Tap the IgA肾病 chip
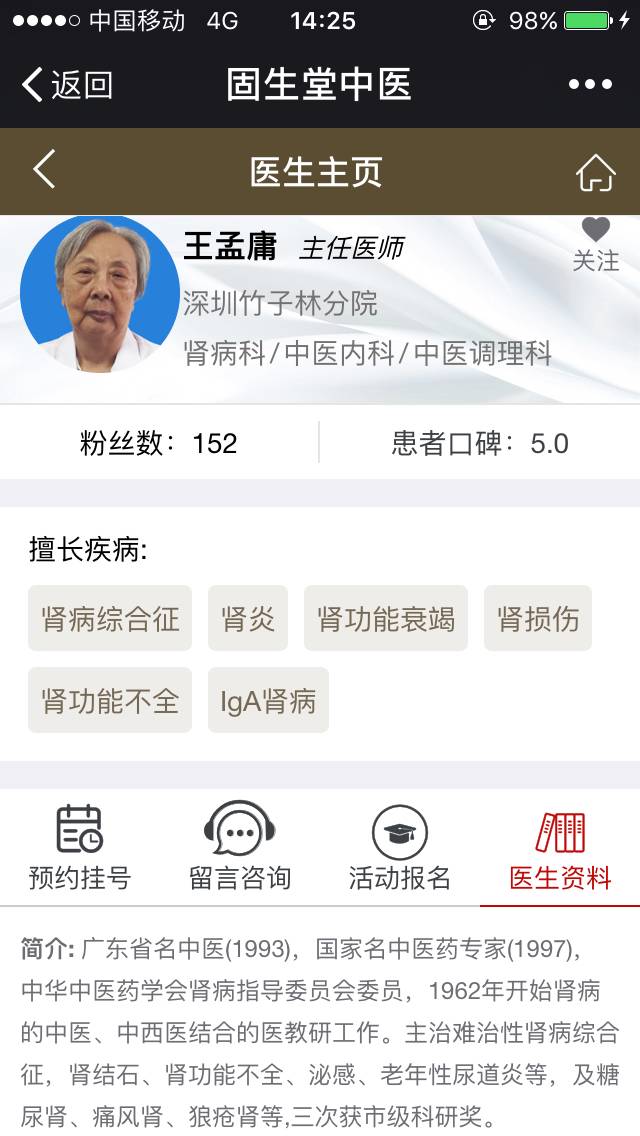 pyautogui.click(x=268, y=700)
